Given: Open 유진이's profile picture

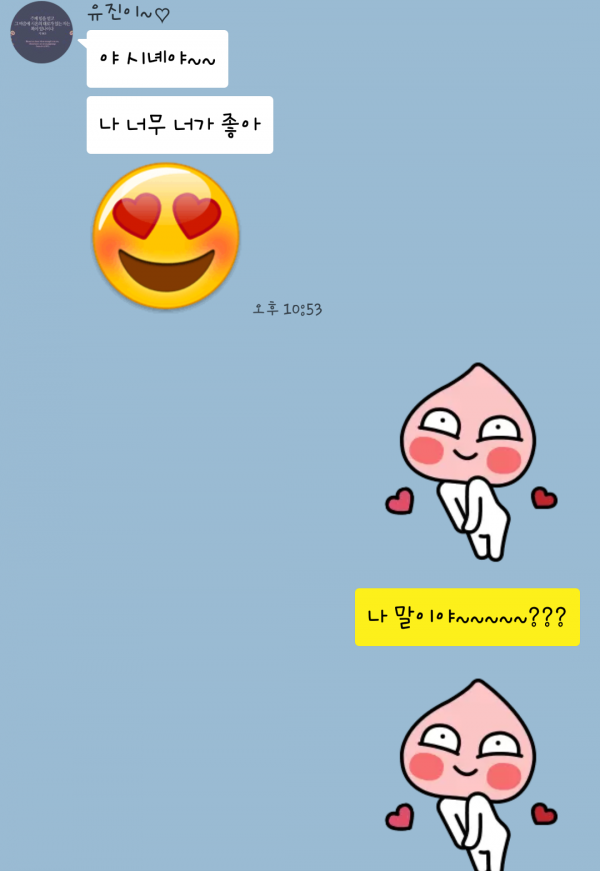Looking at the screenshot, I should tap(41, 33).
